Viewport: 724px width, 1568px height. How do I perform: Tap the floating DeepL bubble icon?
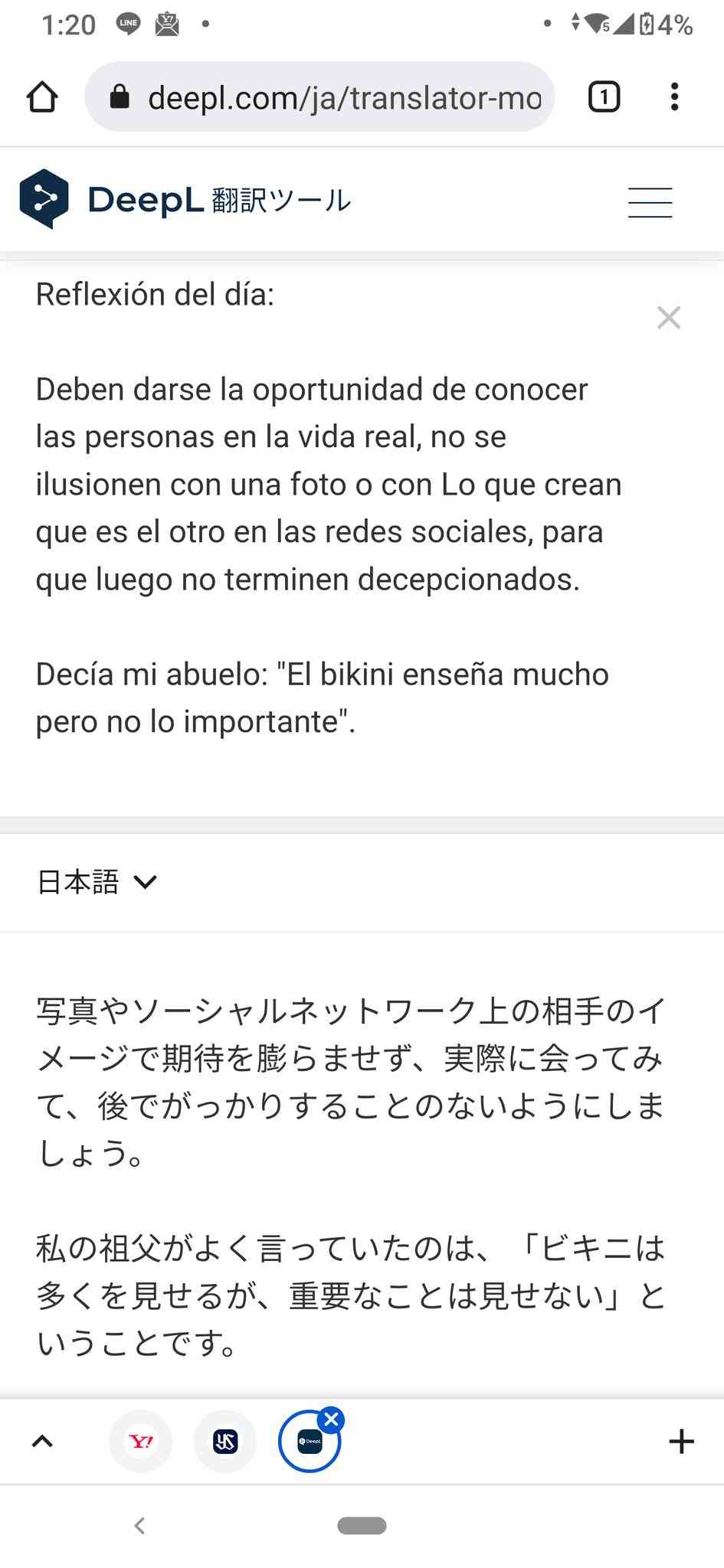pos(310,1441)
